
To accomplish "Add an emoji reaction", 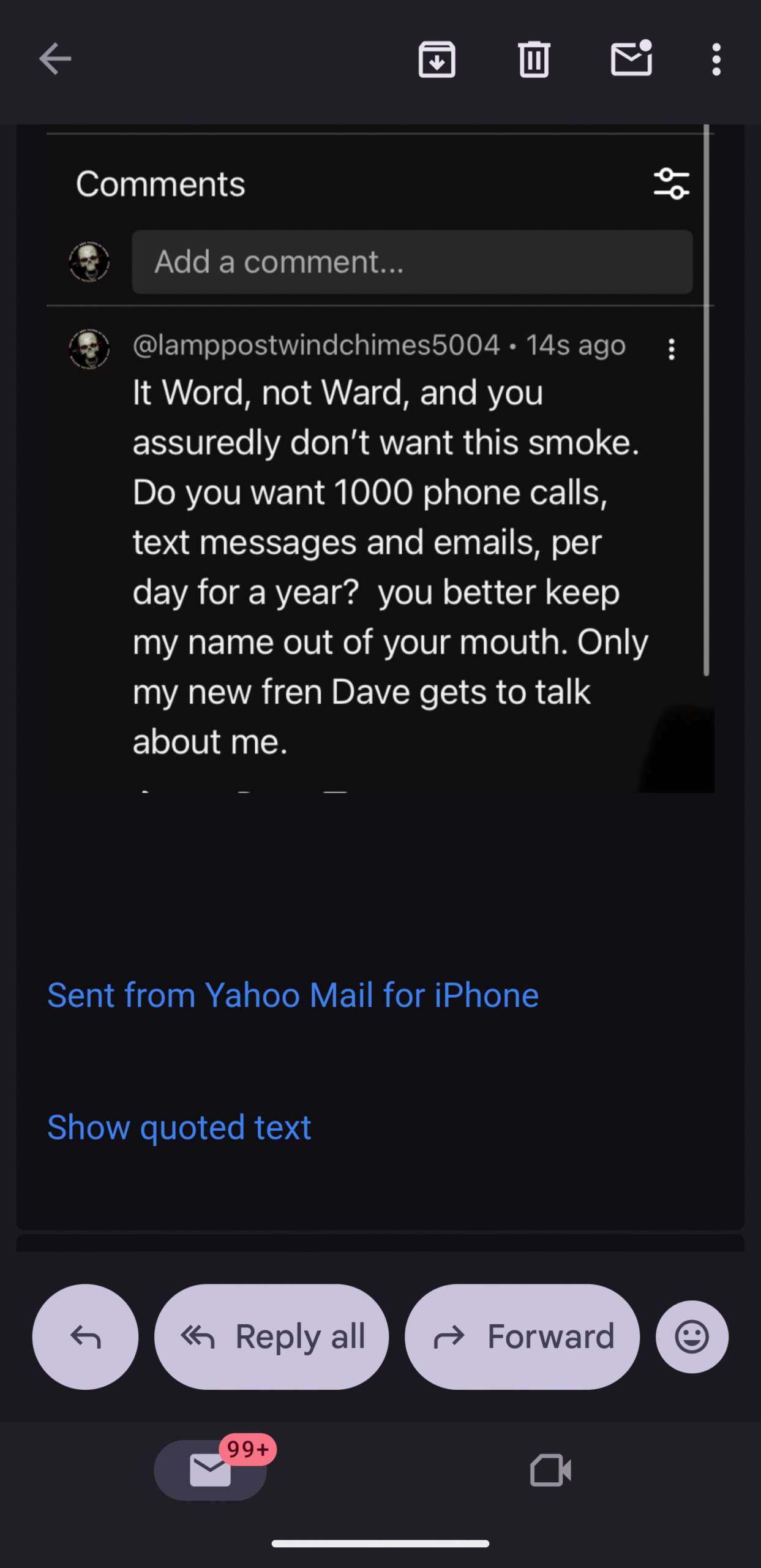I will pos(692,1337).
